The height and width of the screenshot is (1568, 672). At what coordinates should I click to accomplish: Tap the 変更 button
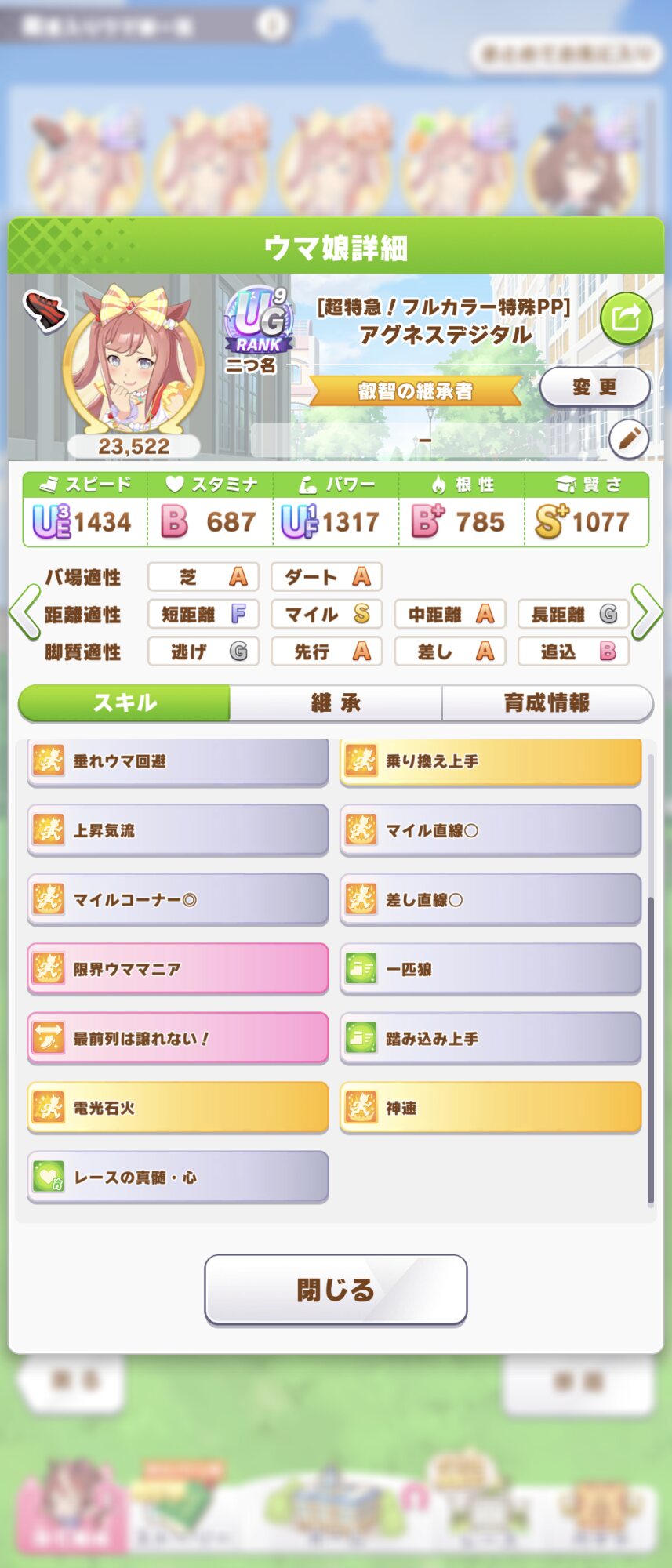click(594, 387)
